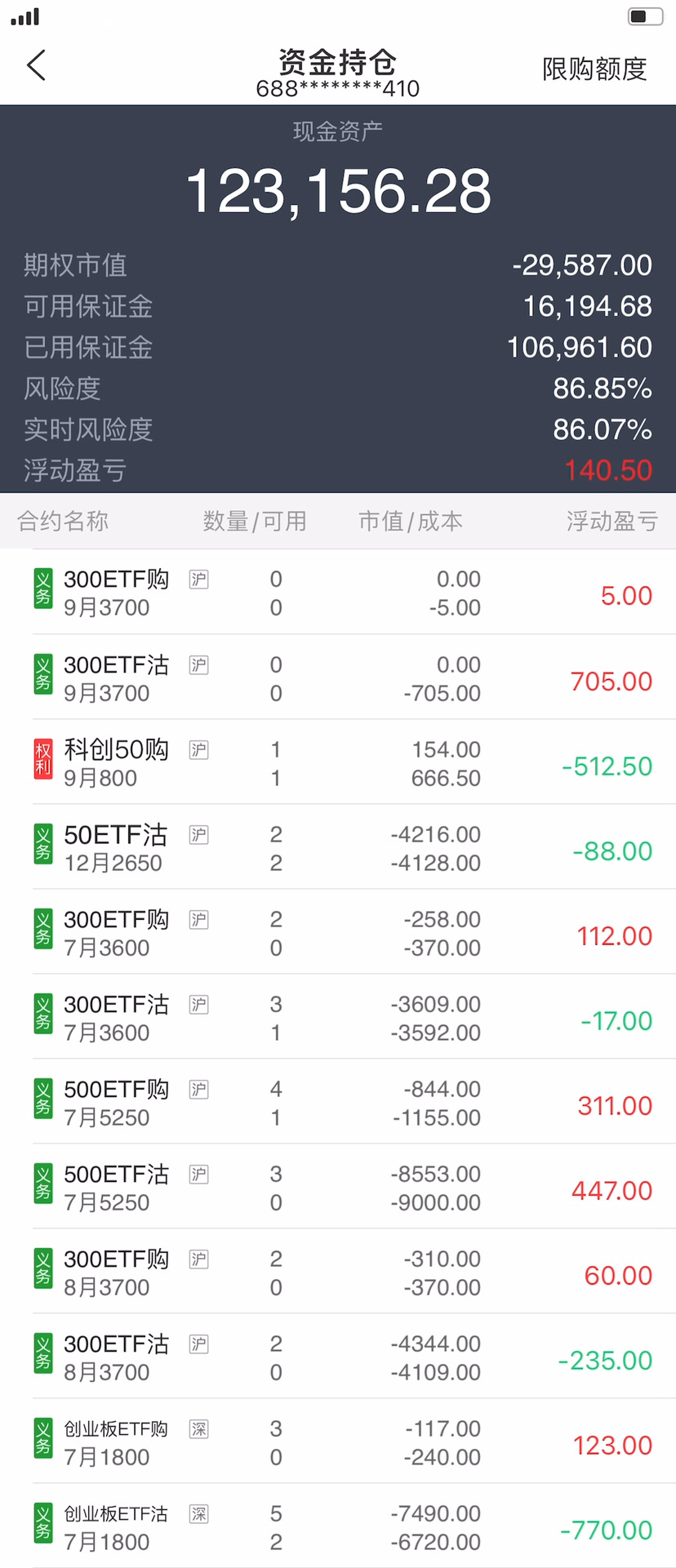Viewport: 676px width, 1568px height.
Task: Open the 300ETF沽 9月3700 position
Action: pos(338,678)
